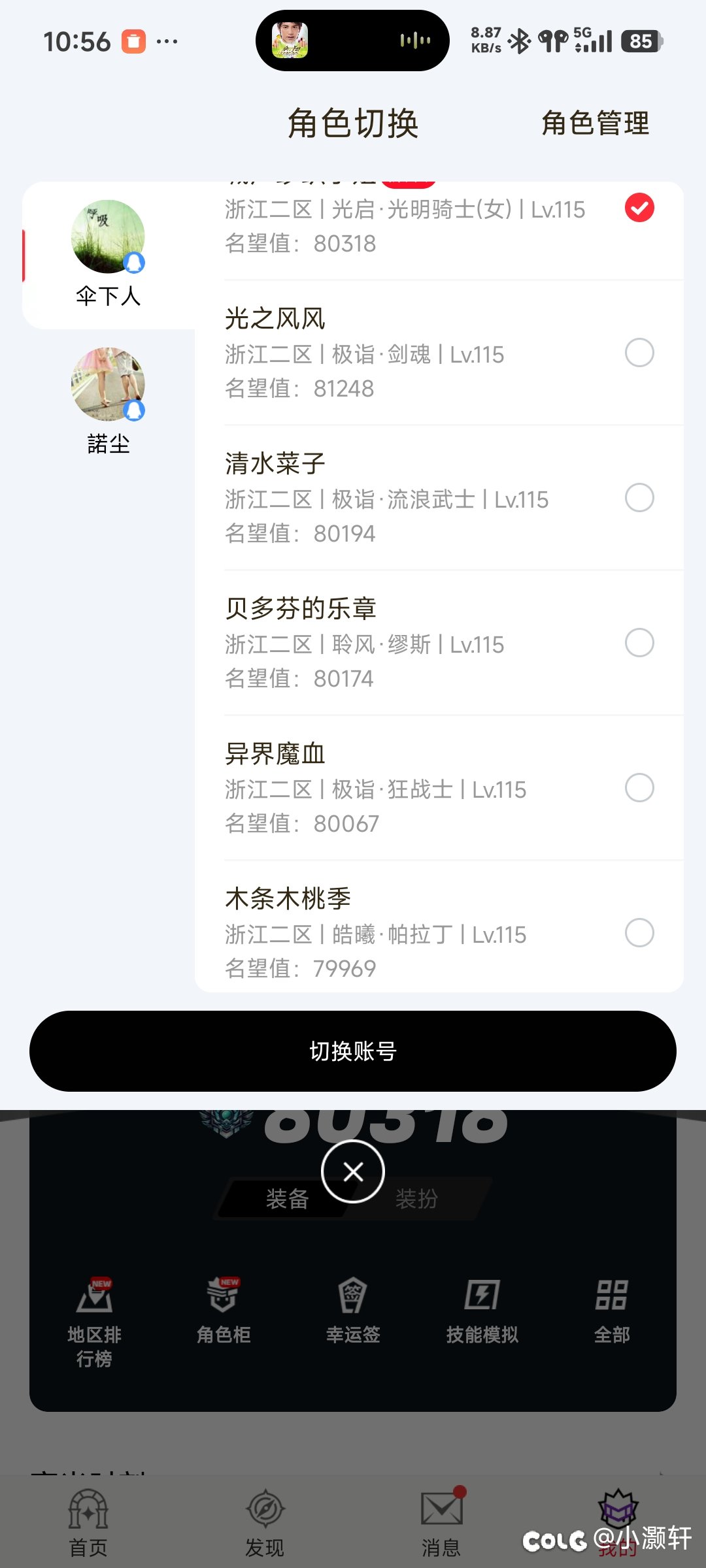The image size is (706, 1568).
Task: Close the character switch panel
Action: pyautogui.click(x=353, y=1171)
